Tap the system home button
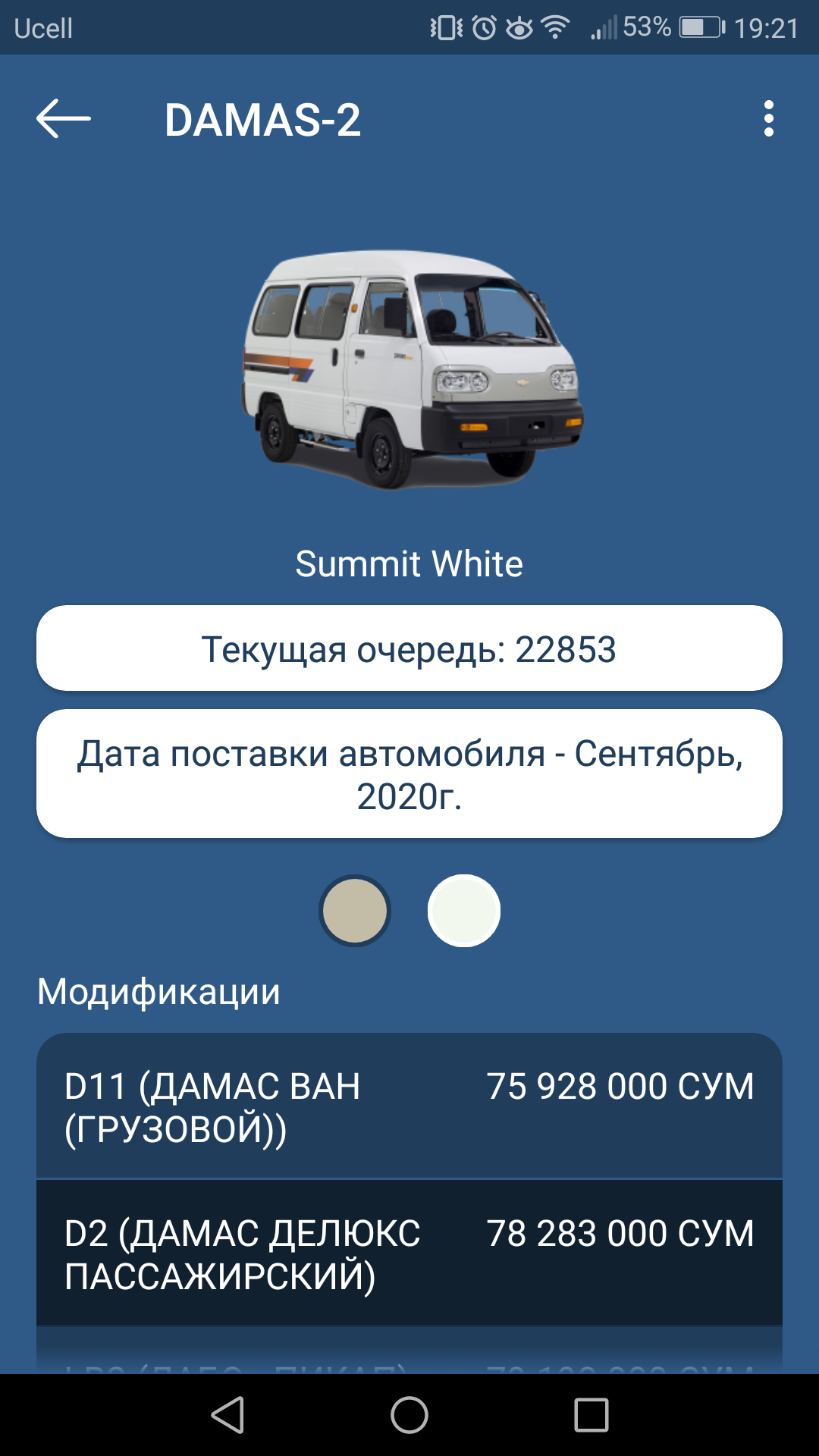819x1456 pixels. (409, 1415)
